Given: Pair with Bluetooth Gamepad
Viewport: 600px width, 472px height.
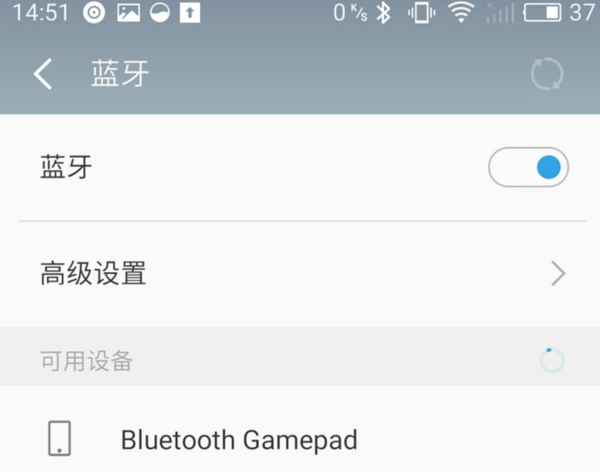Looking at the screenshot, I should (238, 439).
